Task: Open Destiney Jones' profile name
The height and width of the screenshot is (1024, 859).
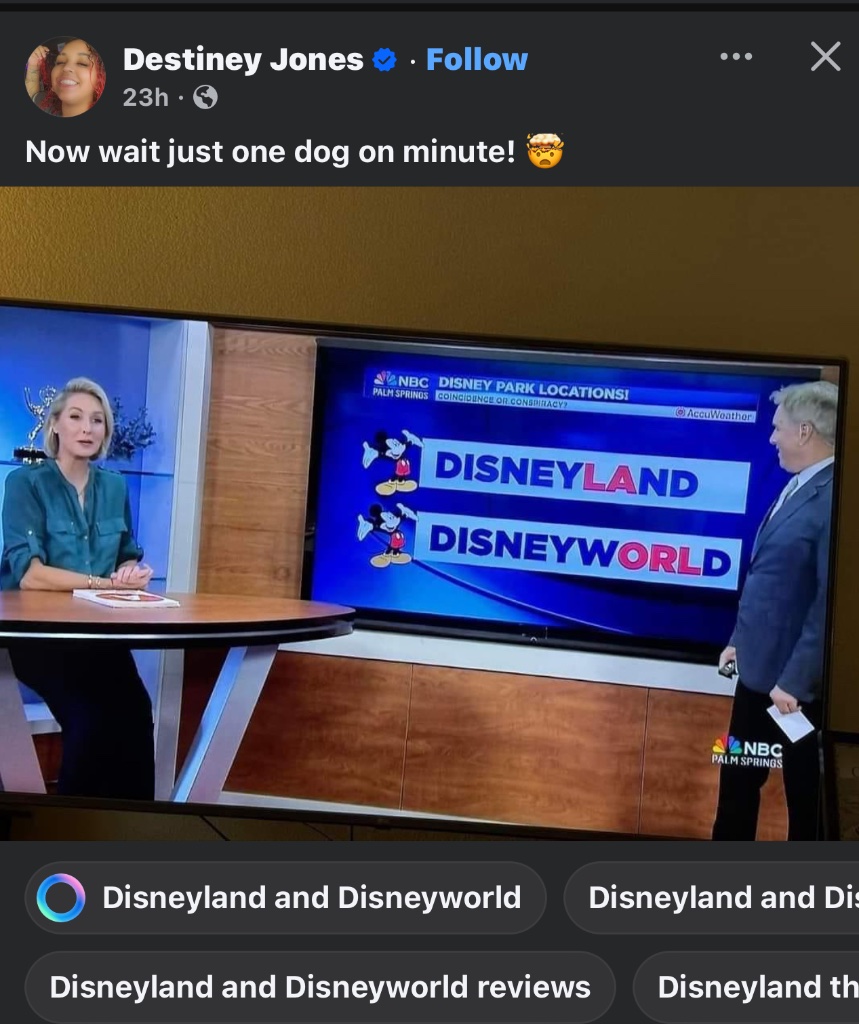Action: click(243, 60)
